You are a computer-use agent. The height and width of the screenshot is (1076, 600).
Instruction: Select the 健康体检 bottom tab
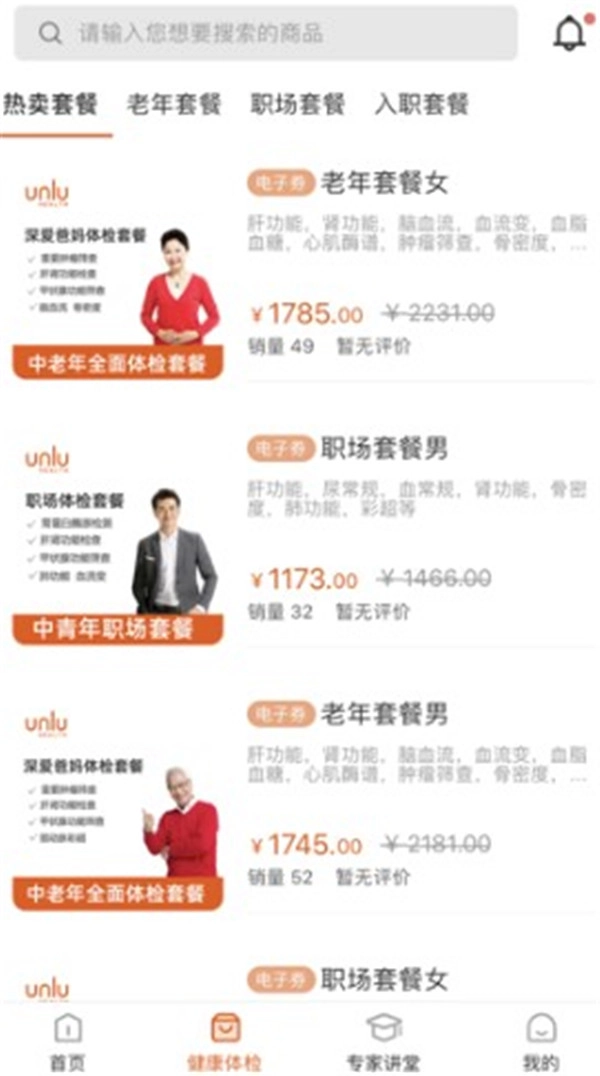click(x=225, y=1042)
